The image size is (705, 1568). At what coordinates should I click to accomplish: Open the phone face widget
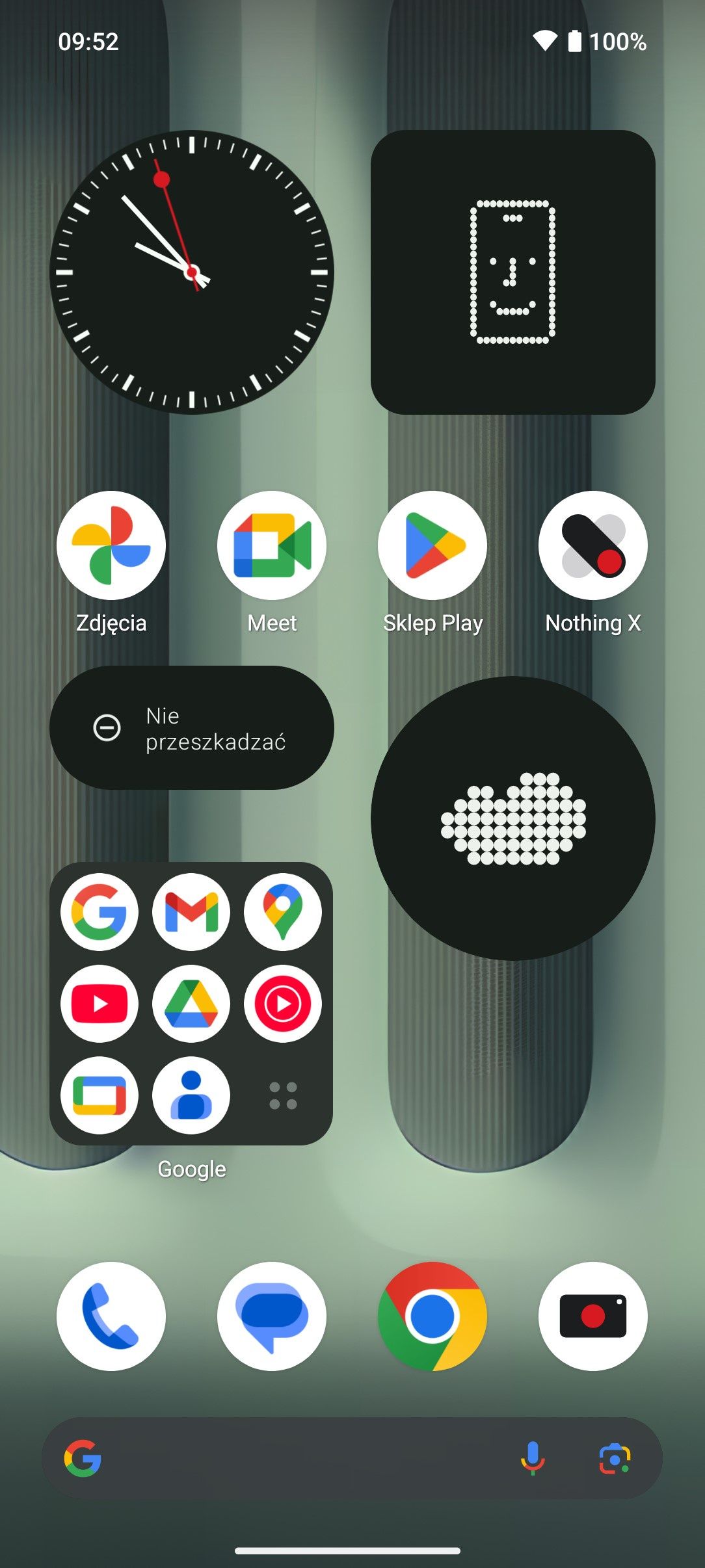tap(513, 272)
